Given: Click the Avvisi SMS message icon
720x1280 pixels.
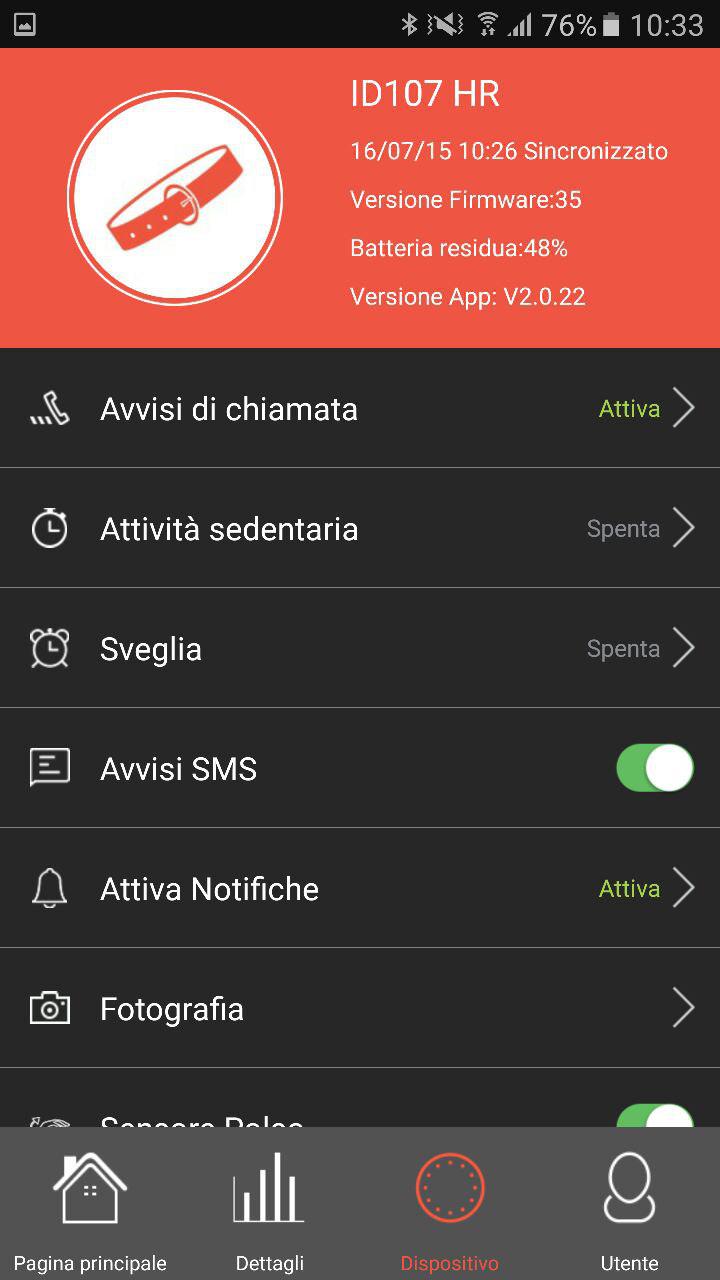Looking at the screenshot, I should 48,768.
